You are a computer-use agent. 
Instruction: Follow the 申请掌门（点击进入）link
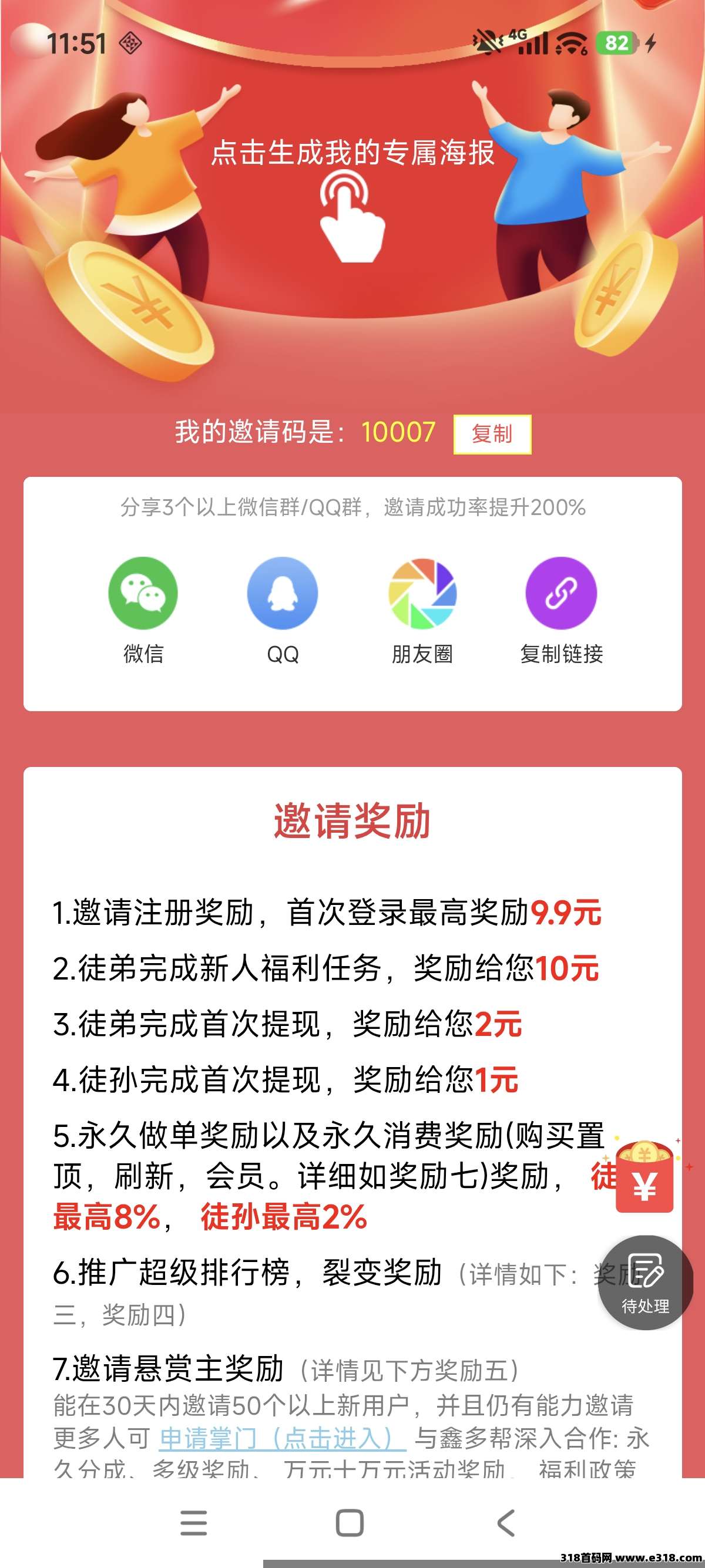coord(283,1438)
